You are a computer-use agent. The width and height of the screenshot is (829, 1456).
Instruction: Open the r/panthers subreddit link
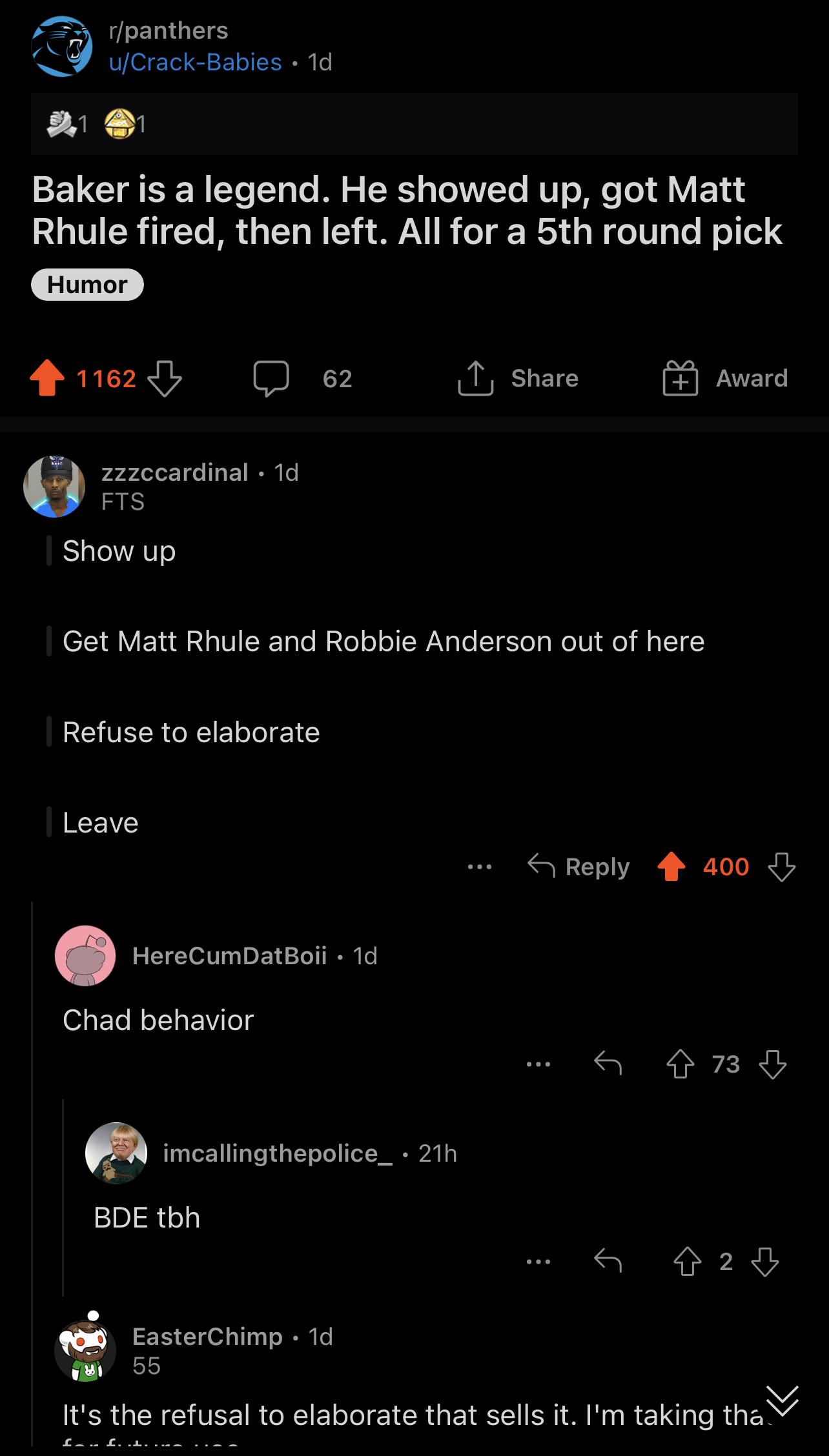click(169, 30)
